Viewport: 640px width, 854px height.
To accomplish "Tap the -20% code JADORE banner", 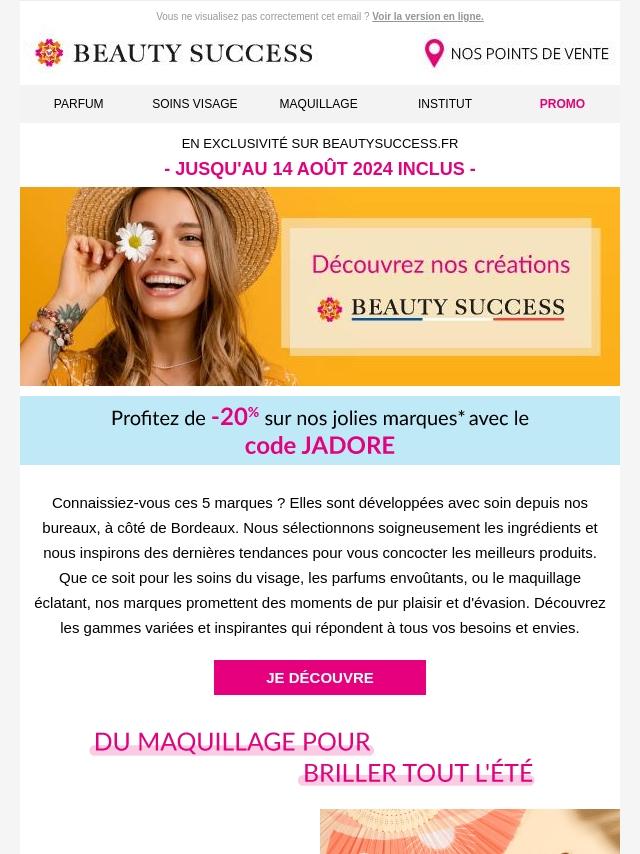I will point(320,431).
